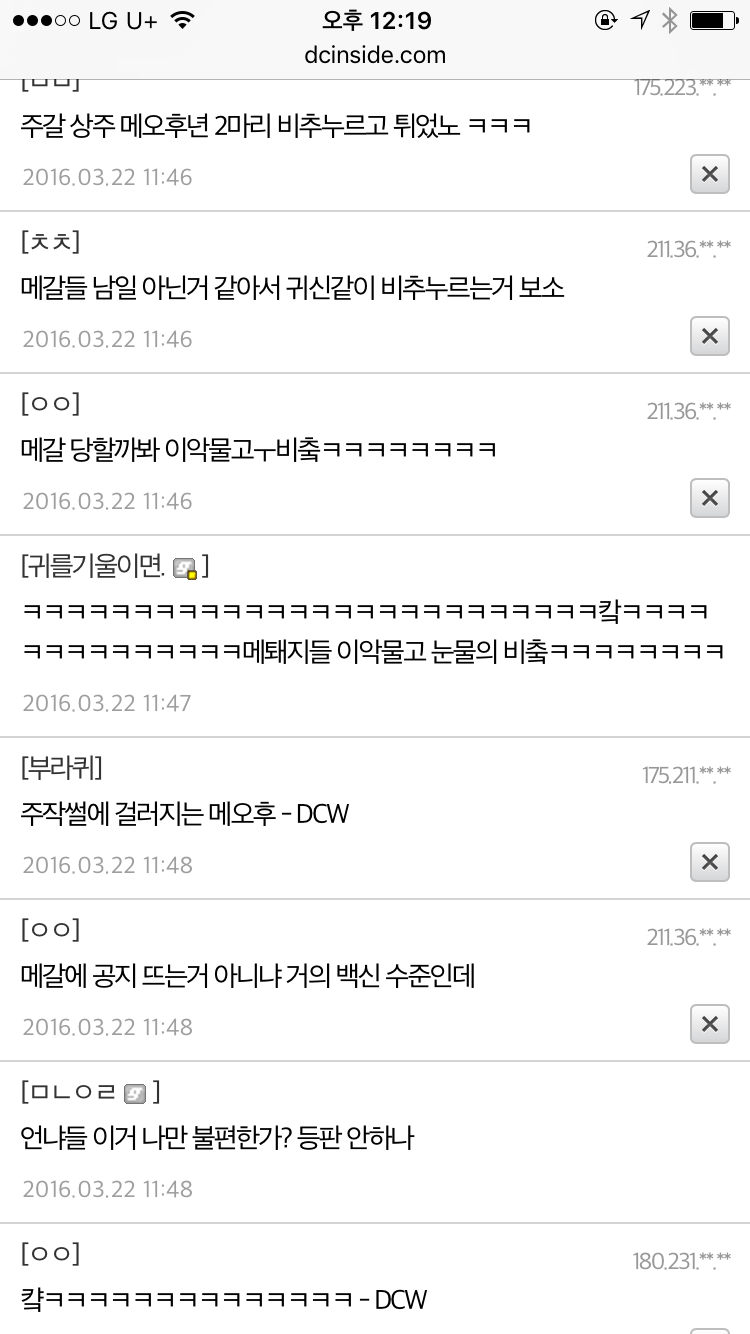Open the 귀를기울이면 user profile icon
Screen dimensions: 750x1334
(185, 569)
